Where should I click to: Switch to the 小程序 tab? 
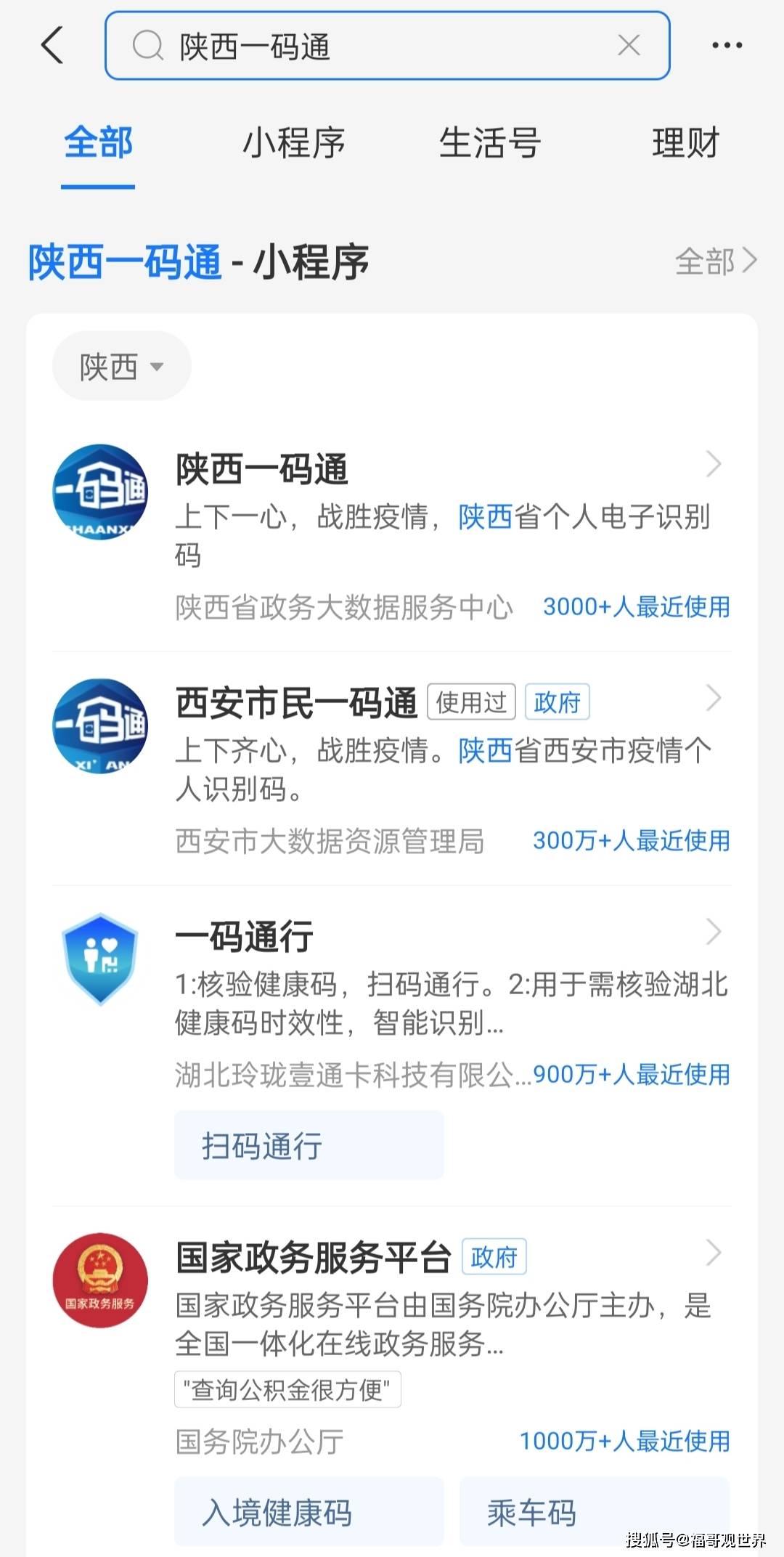(293, 143)
